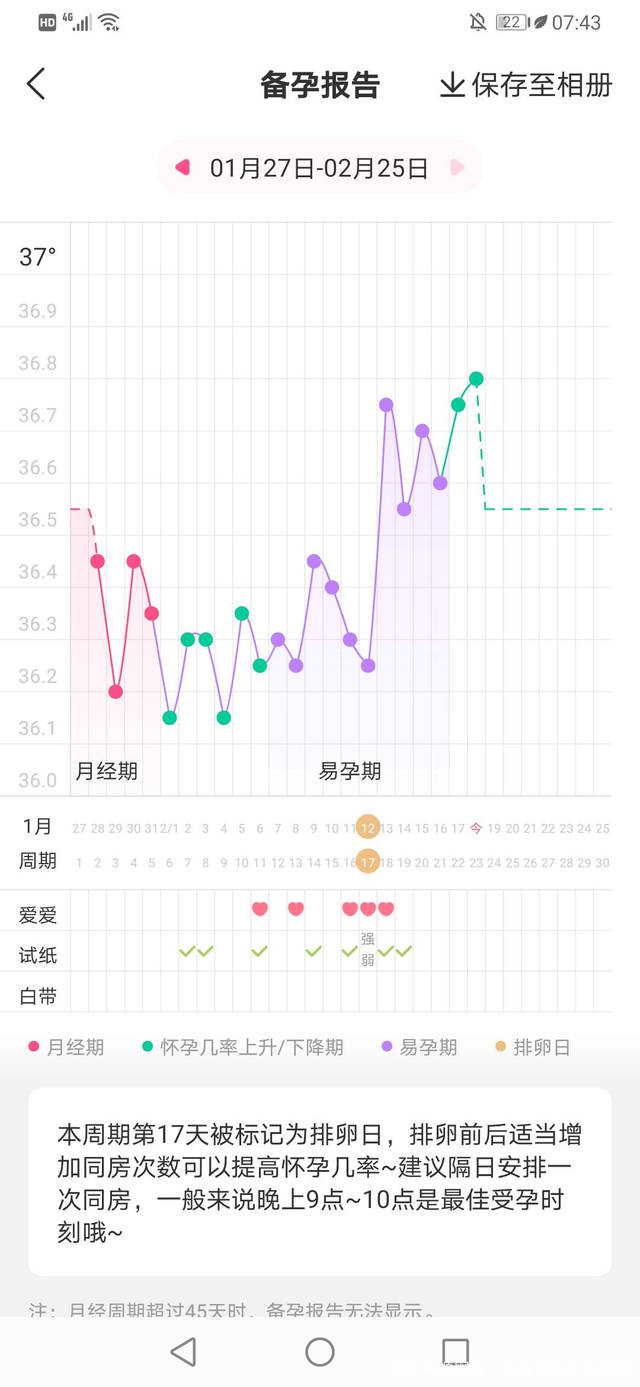Open the recent apps view
The height and width of the screenshot is (1387, 640).
pyautogui.click(x=455, y=1352)
